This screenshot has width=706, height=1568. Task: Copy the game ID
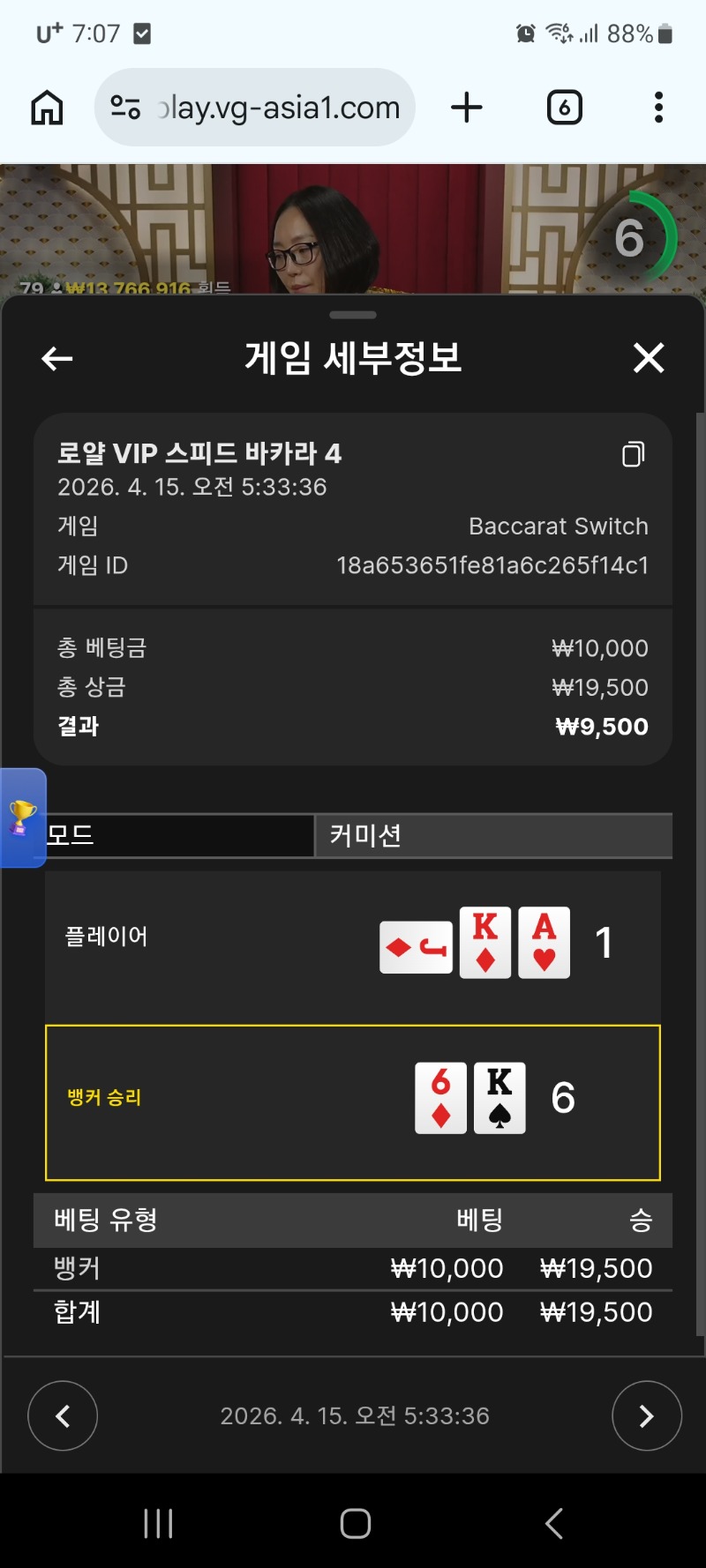point(633,454)
